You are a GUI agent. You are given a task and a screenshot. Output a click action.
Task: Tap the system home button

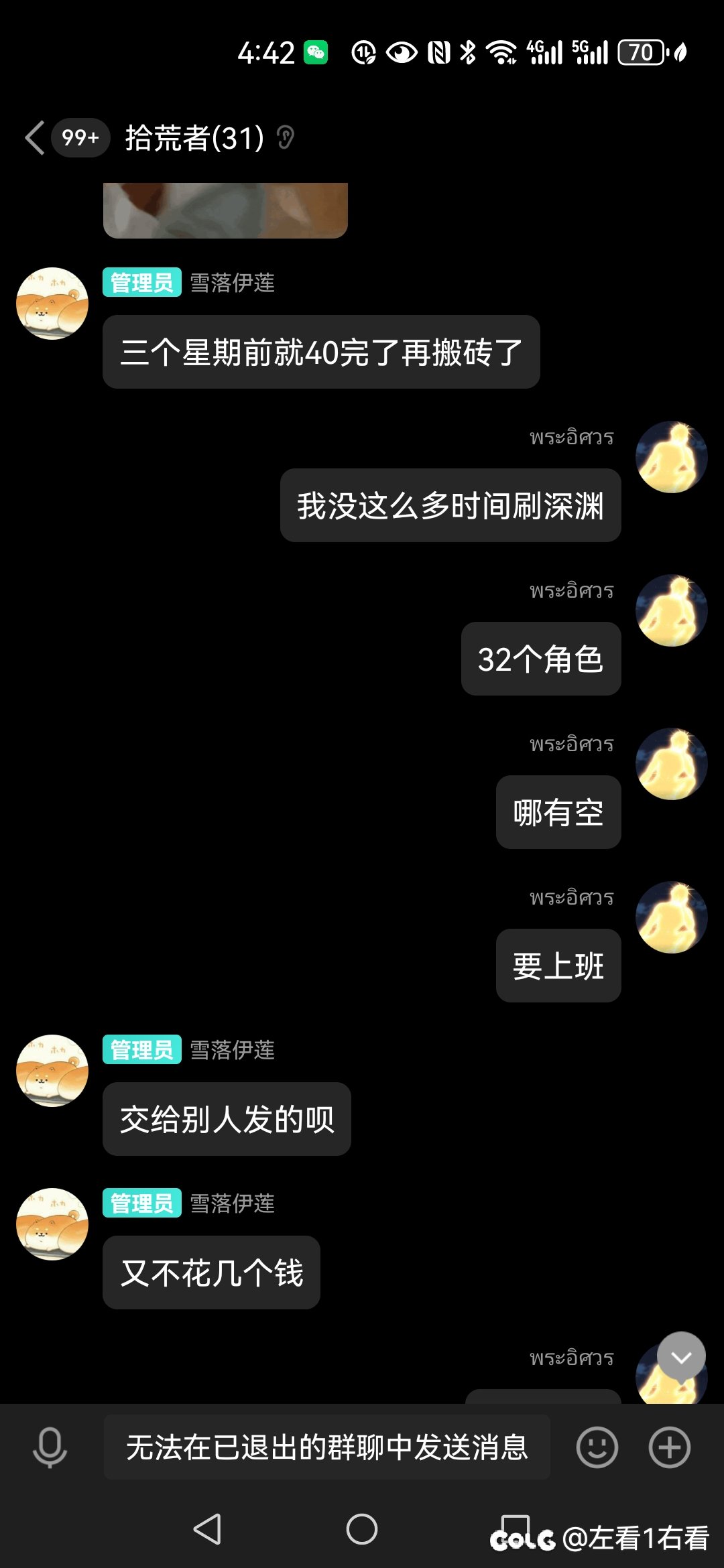coord(362,1529)
